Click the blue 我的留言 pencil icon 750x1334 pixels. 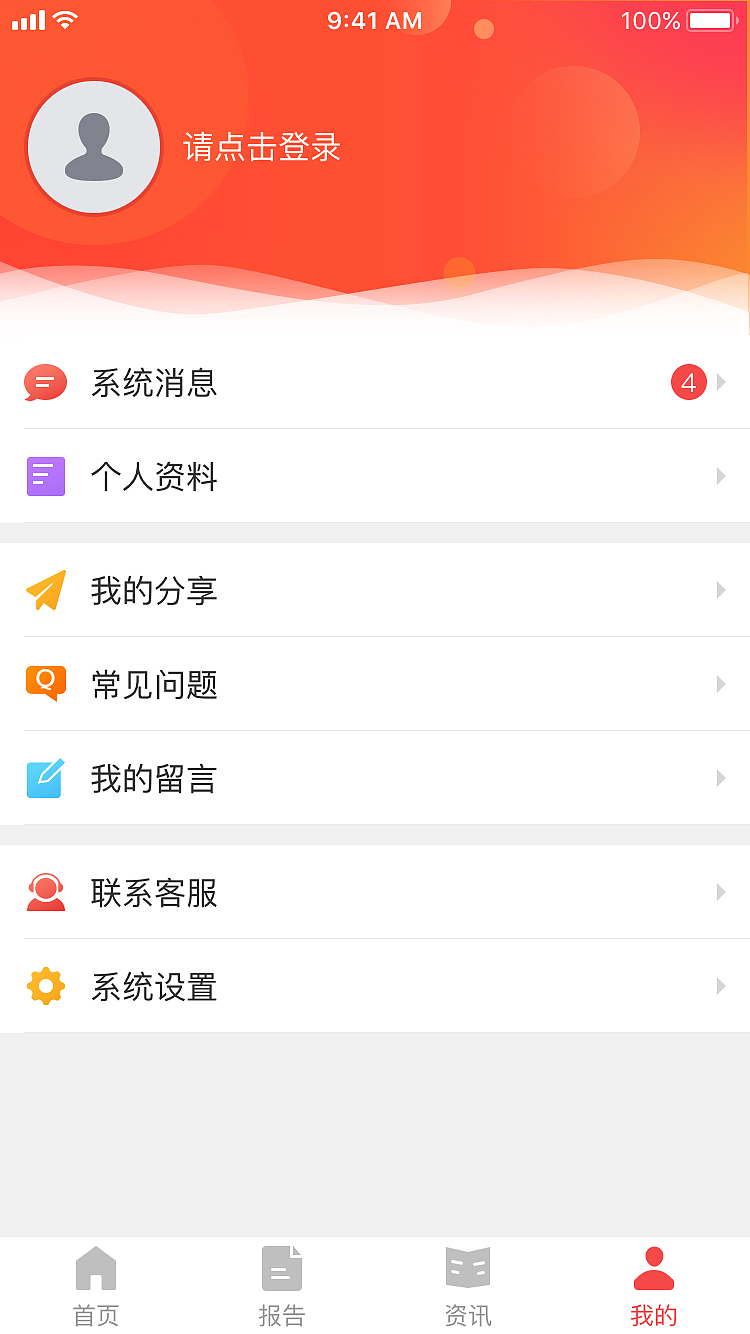click(45, 778)
